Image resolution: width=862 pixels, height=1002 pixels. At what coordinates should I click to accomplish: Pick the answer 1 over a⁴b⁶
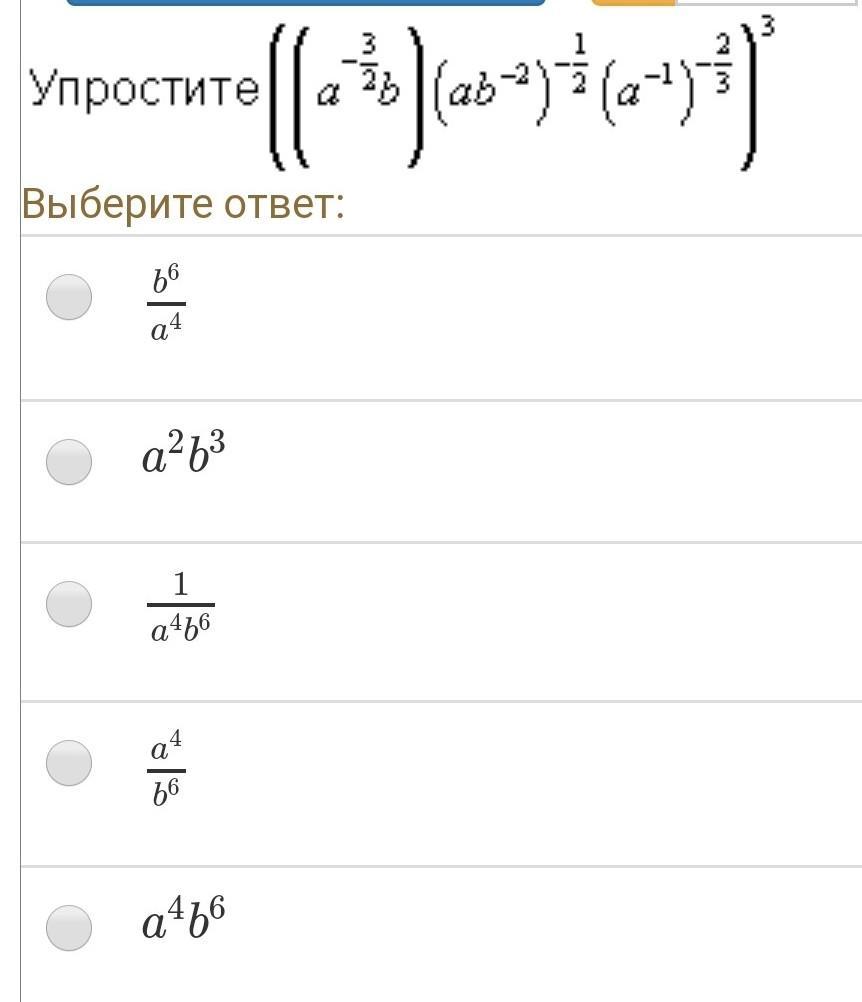[x=69, y=604]
